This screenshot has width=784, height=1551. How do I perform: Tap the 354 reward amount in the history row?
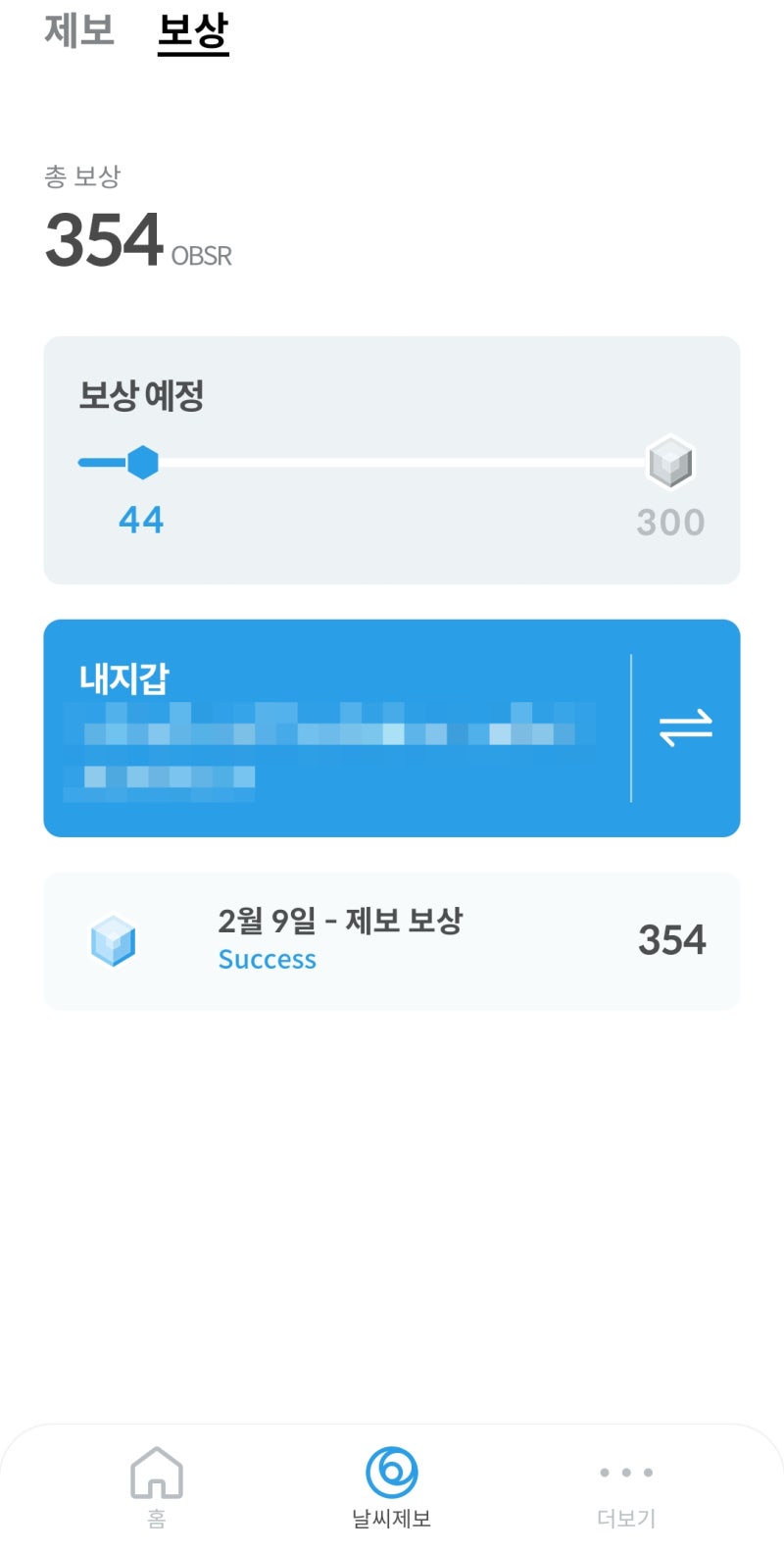(671, 938)
